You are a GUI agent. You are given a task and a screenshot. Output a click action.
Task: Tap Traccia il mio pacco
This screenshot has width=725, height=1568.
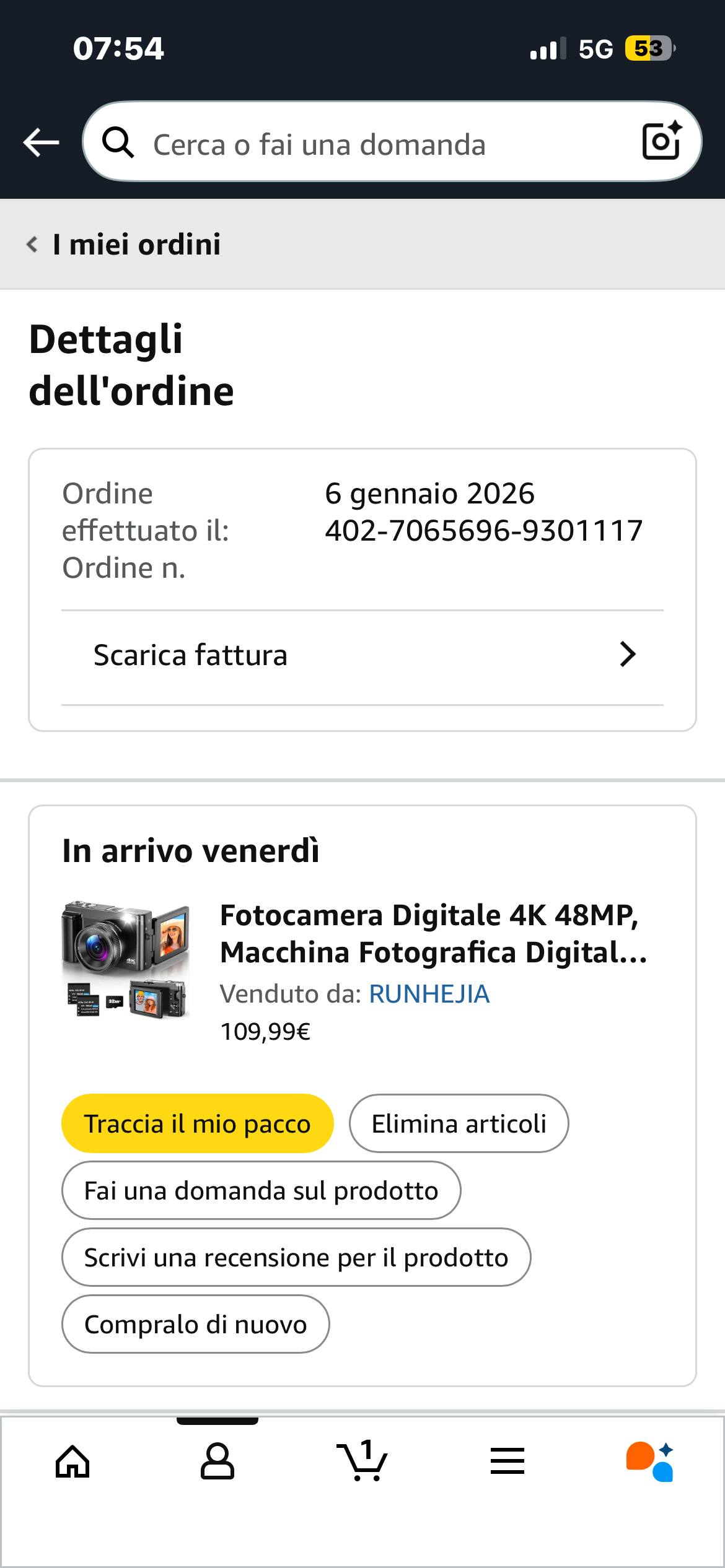198,1123
